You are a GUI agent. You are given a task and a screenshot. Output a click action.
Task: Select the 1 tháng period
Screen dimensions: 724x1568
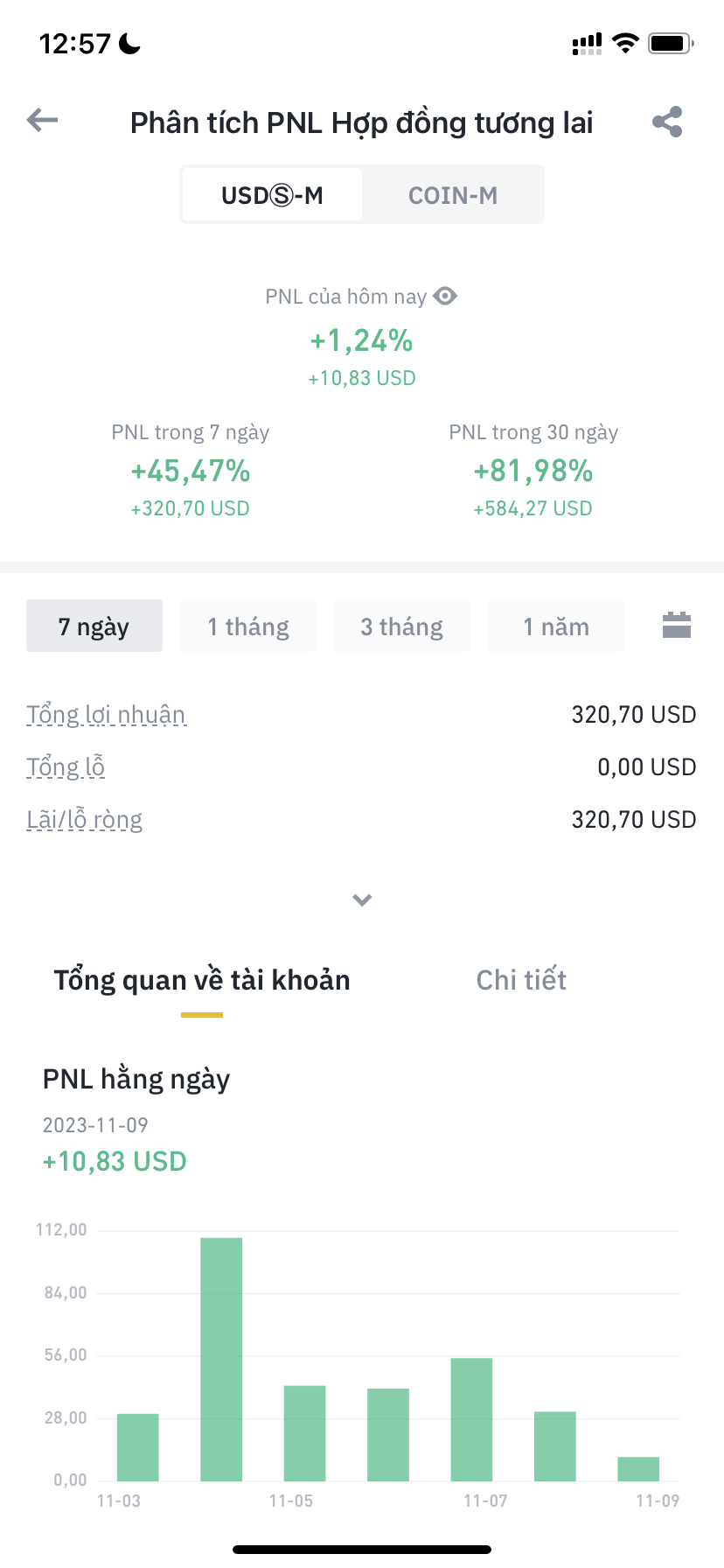248,626
